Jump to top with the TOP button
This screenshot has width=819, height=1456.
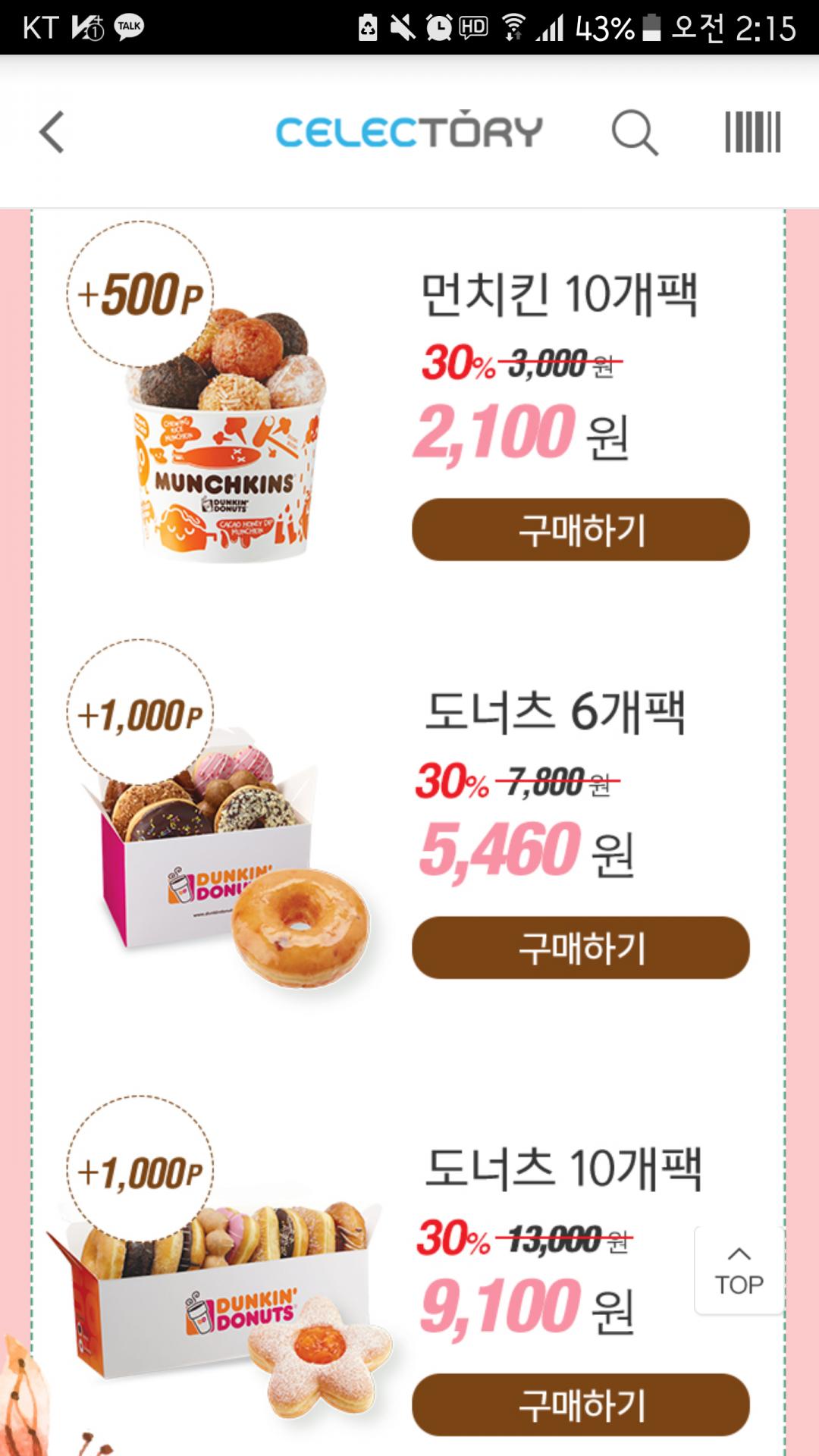(739, 1271)
